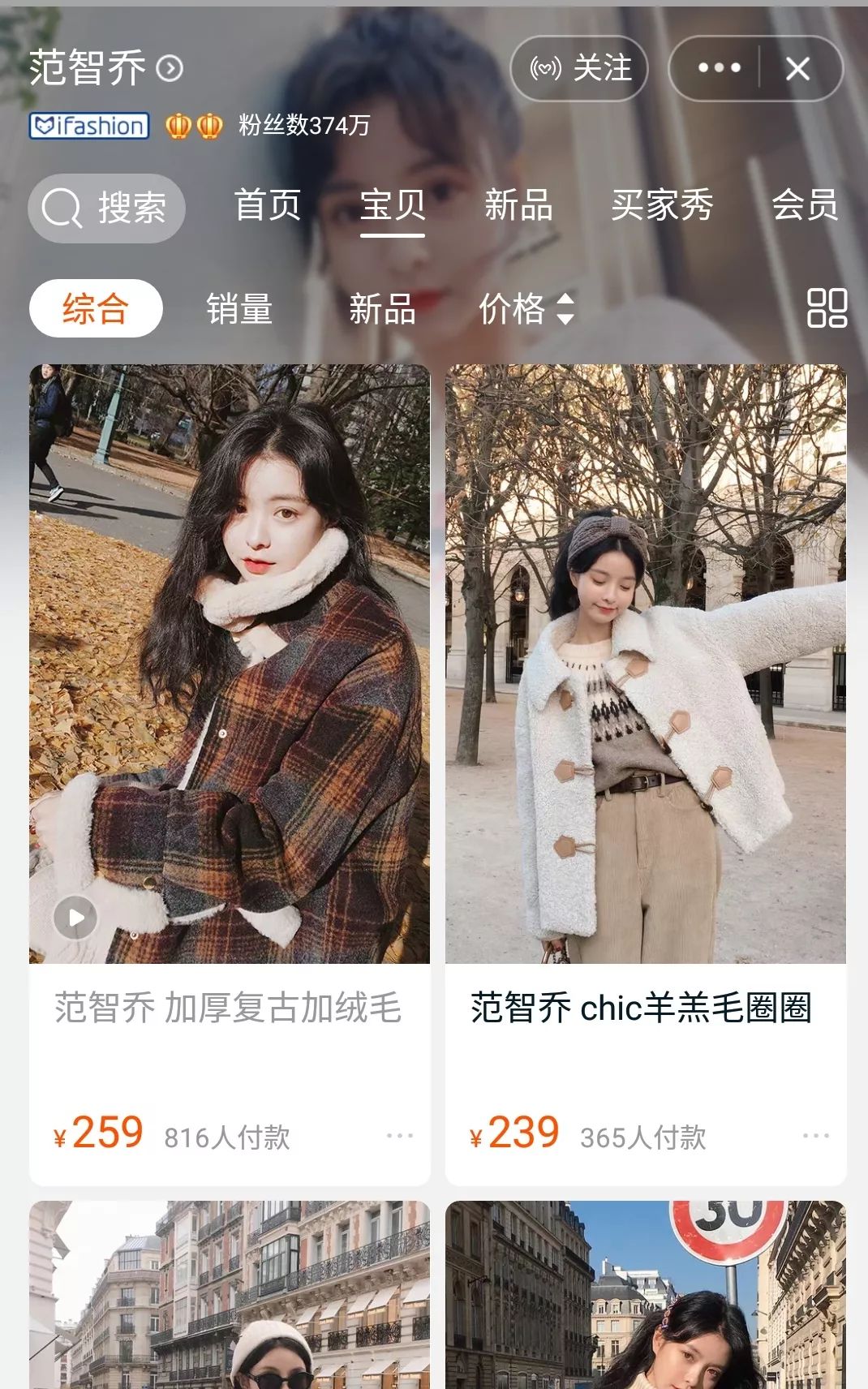The height and width of the screenshot is (1389, 868).
Task: Close the store mini program page
Action: pos(800,69)
